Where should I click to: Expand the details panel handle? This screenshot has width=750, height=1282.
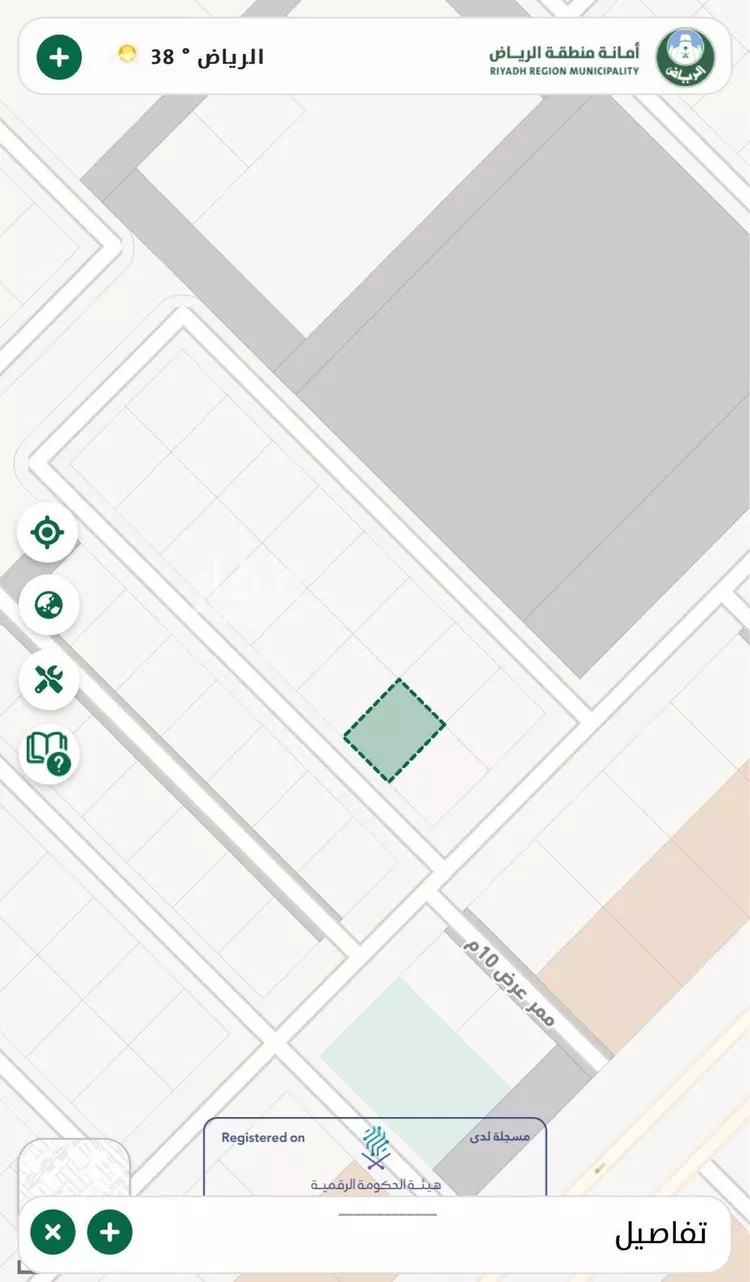[387, 1214]
